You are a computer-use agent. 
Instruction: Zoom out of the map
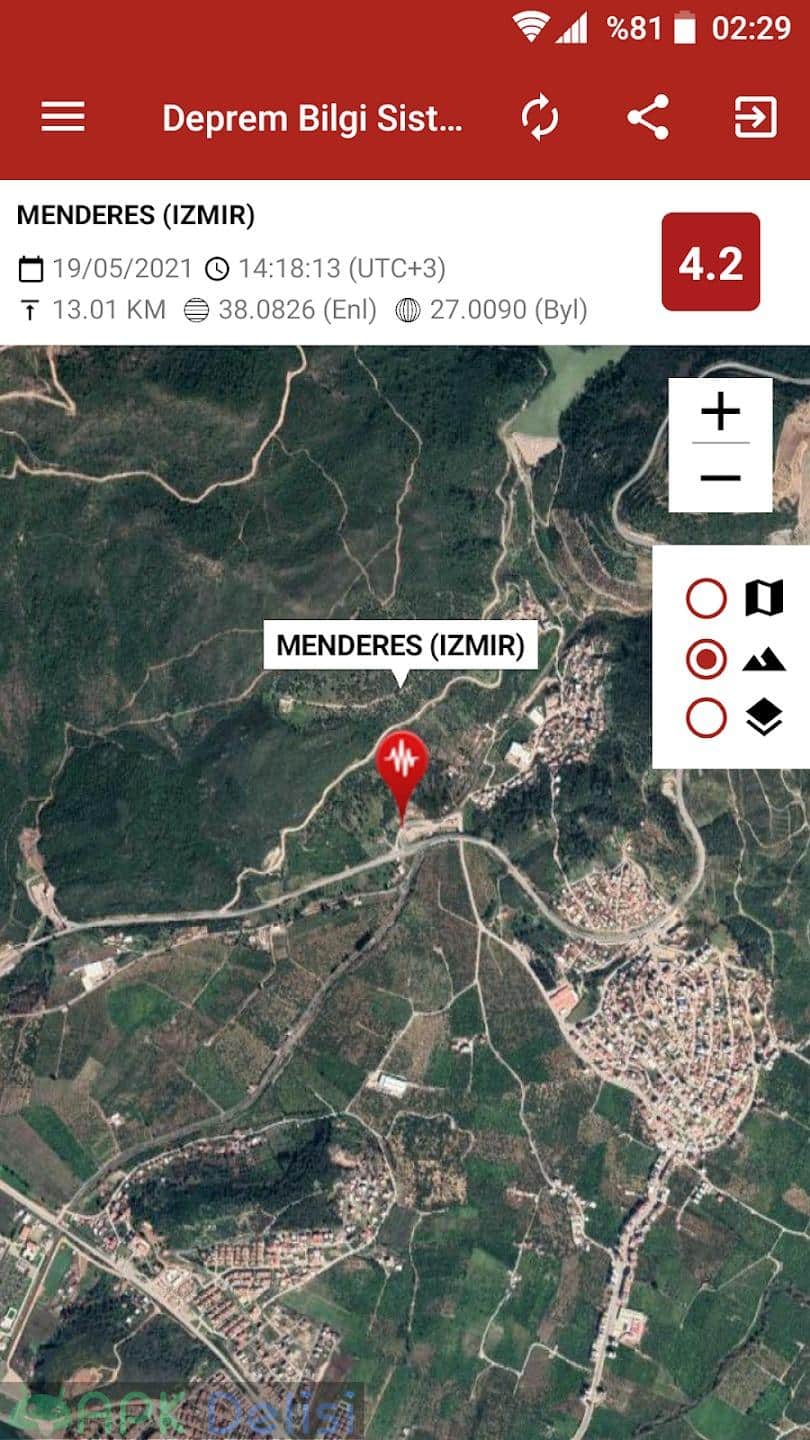(720, 478)
